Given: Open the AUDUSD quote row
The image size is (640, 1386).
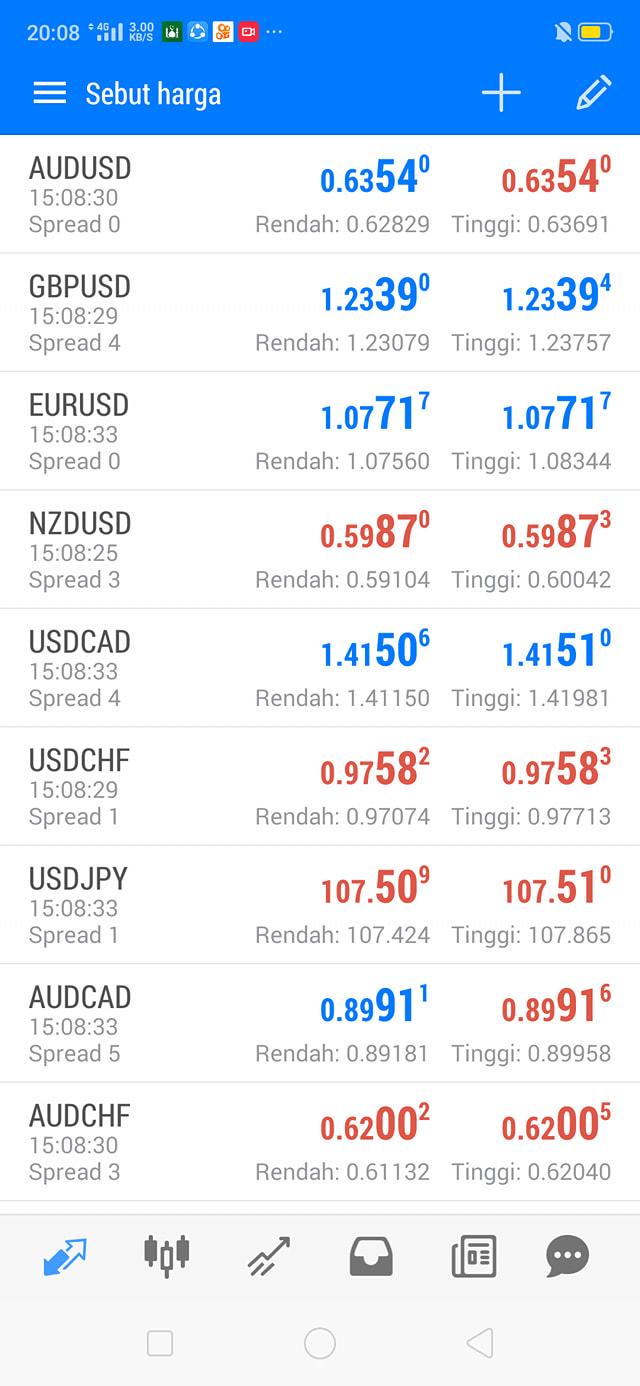Looking at the screenshot, I should [x=320, y=194].
